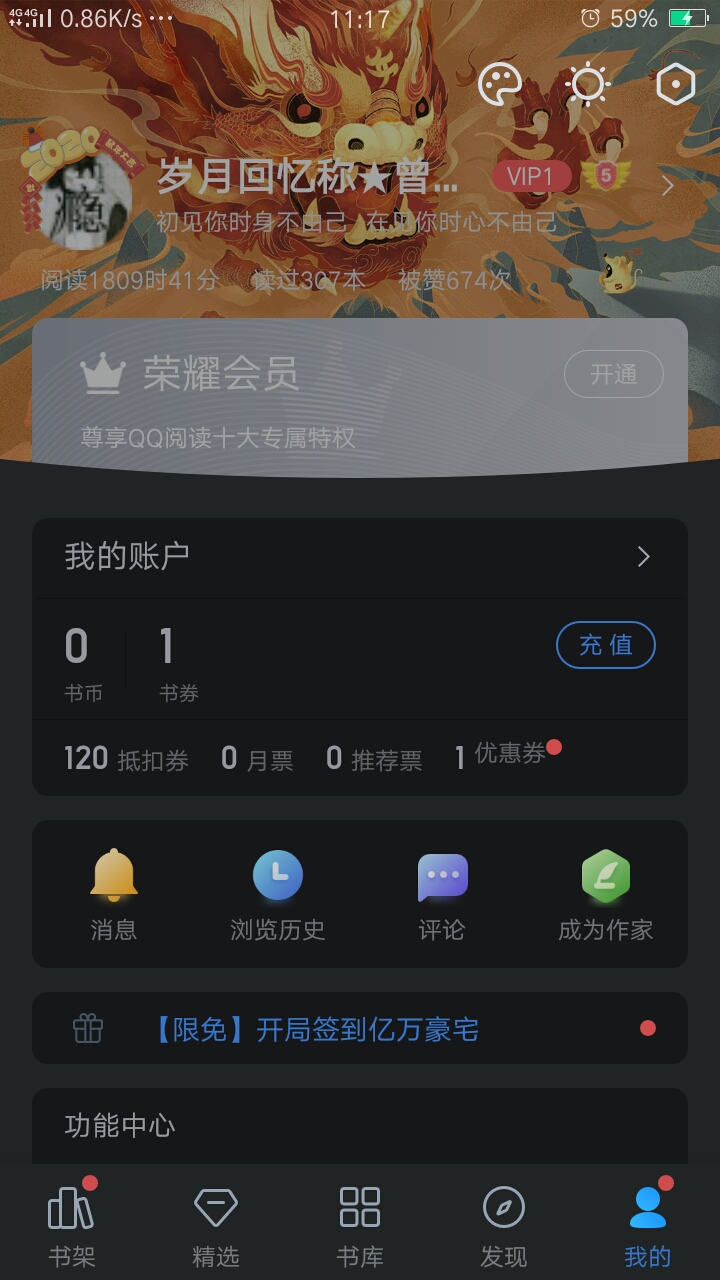The width and height of the screenshot is (720, 1280).
Task: Open 评论 comments
Action: click(442, 895)
